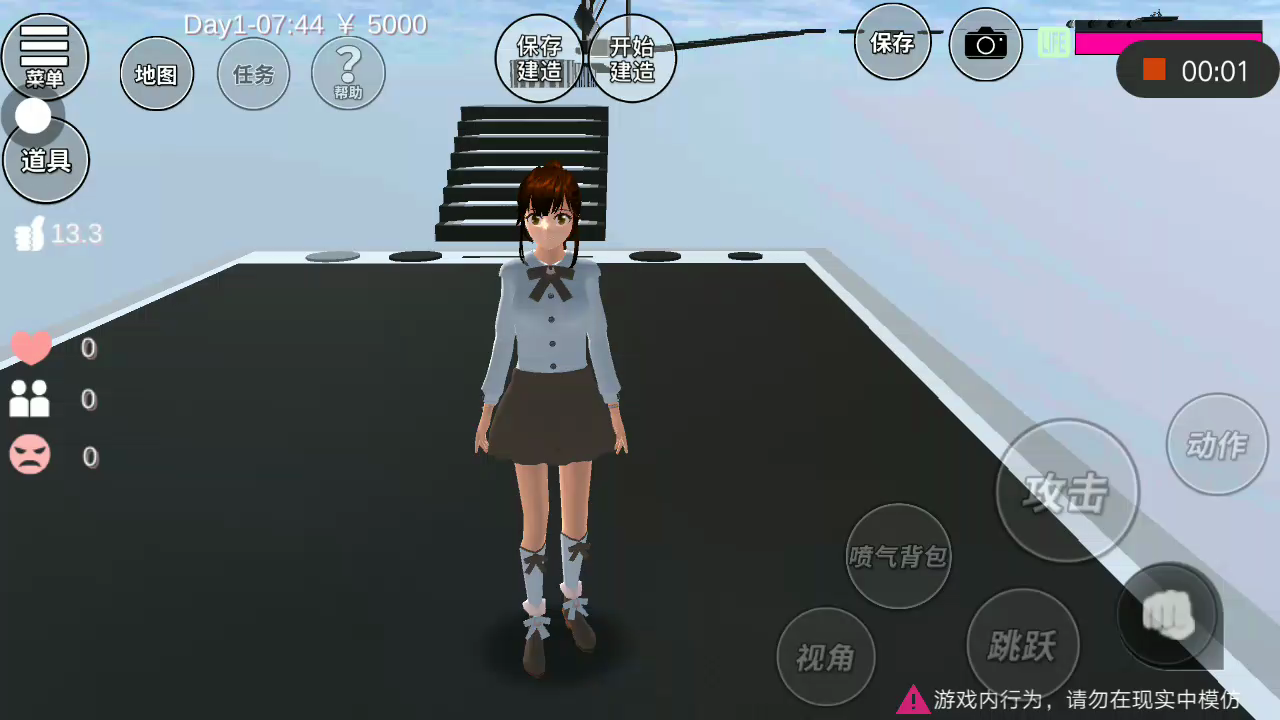
Task: Open the 任务 tasks list
Action: pyautogui.click(x=254, y=74)
